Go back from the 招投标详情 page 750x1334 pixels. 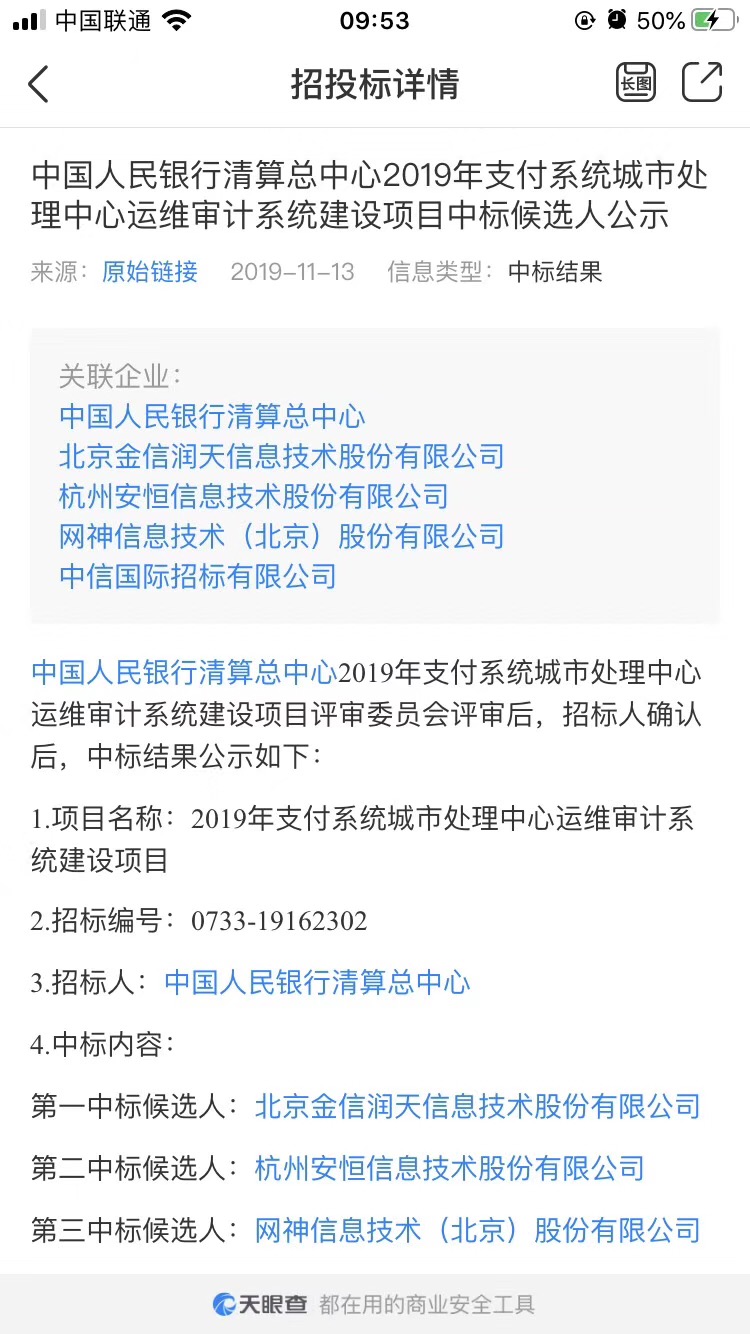(38, 84)
